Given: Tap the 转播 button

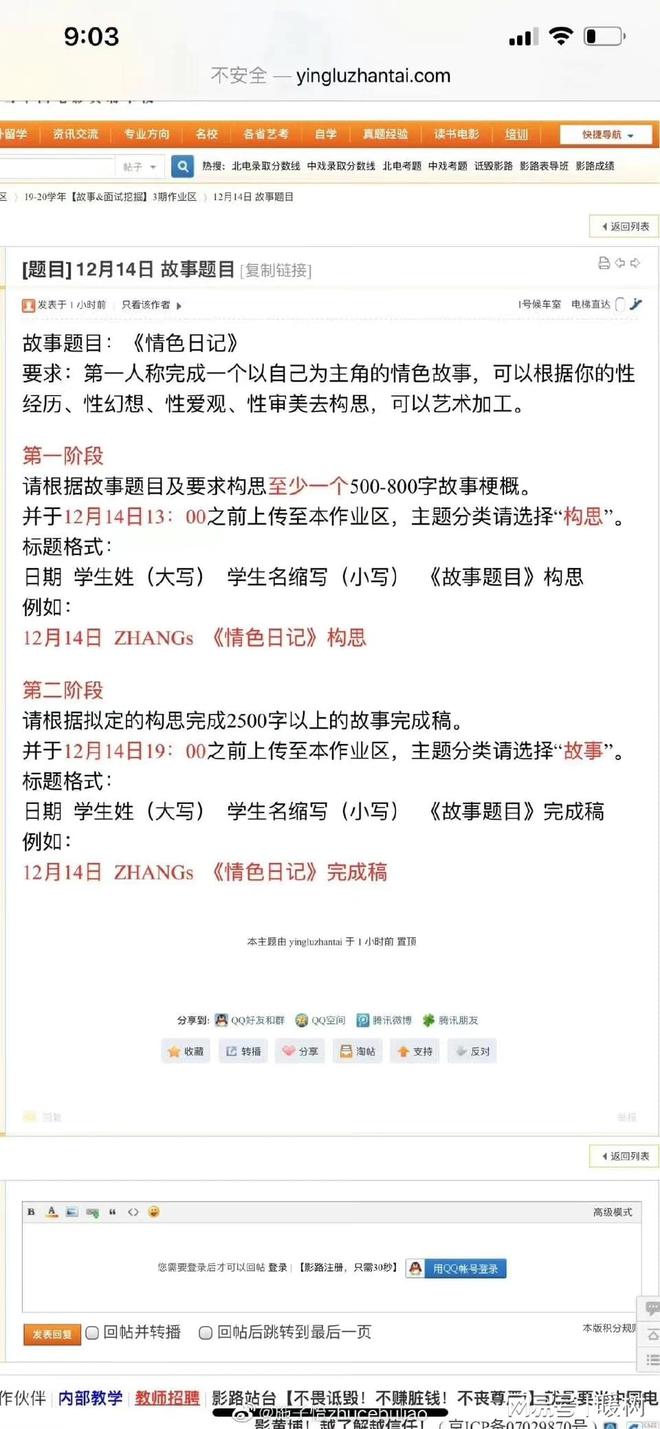Looking at the screenshot, I should coord(243,1051).
